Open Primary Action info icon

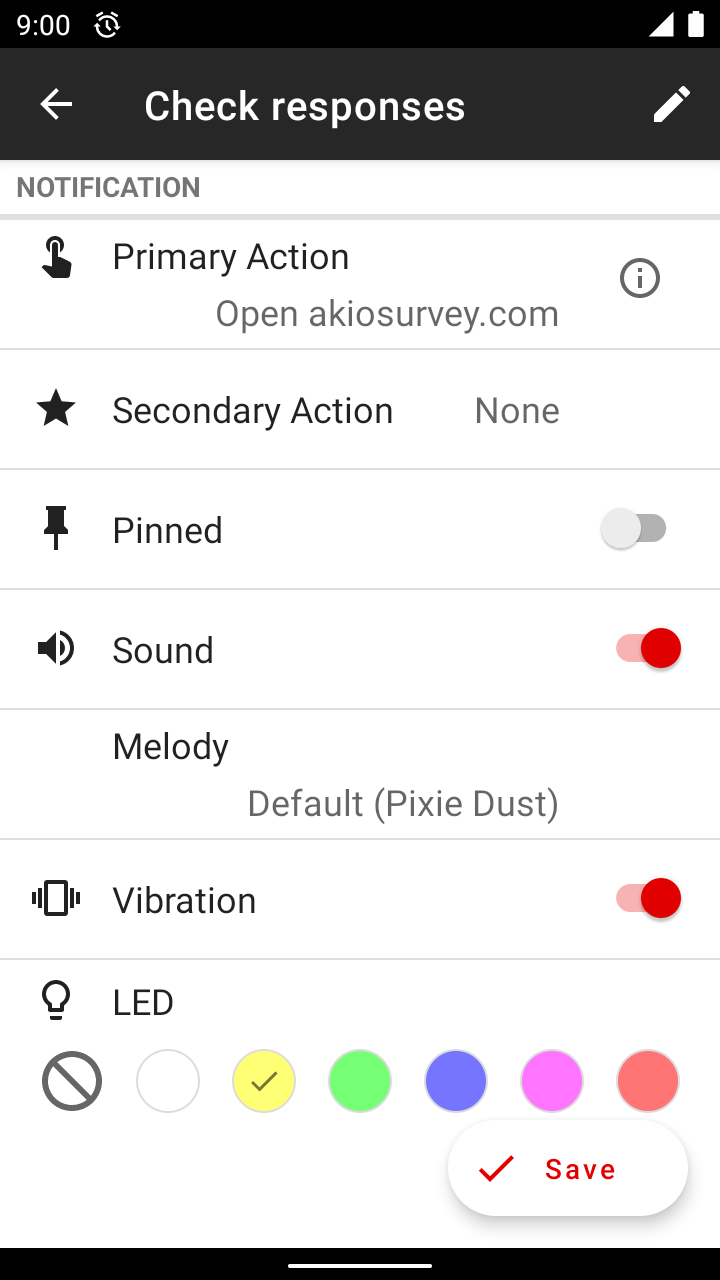[640, 278]
